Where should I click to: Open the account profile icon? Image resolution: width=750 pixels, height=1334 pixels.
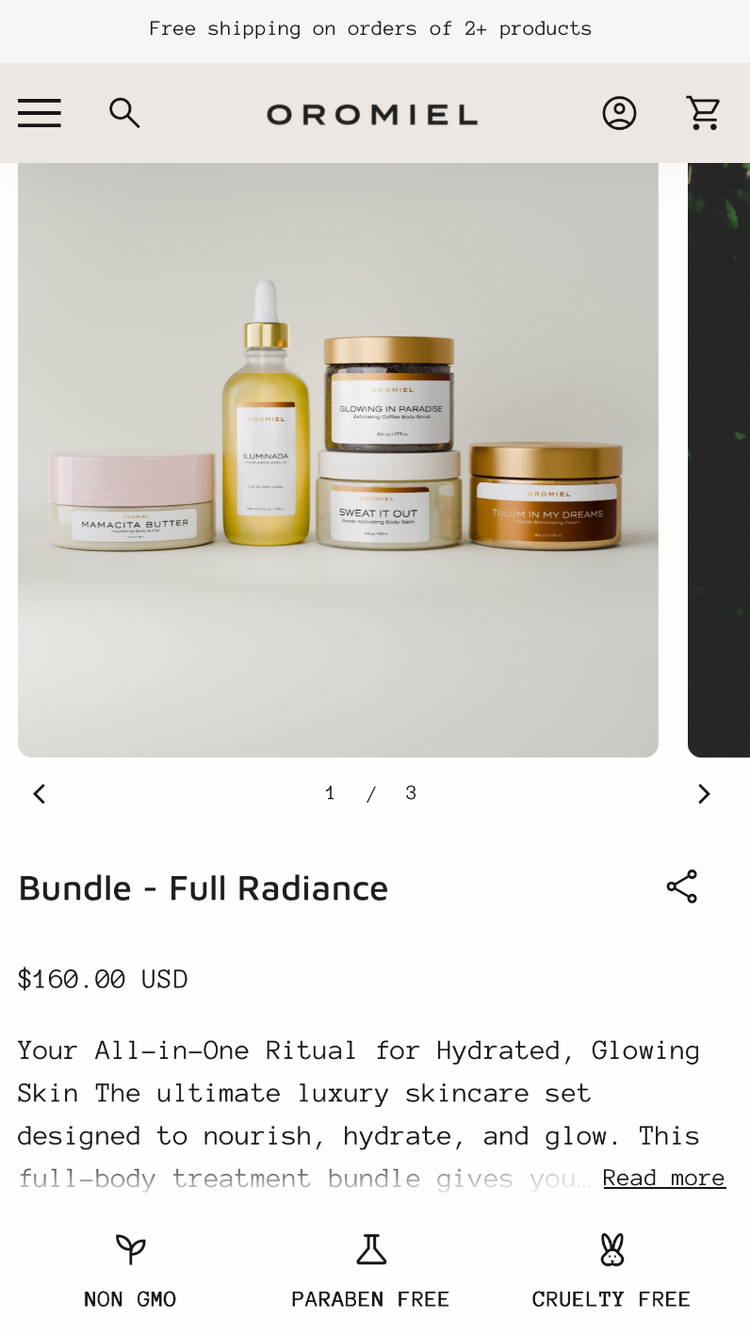[x=619, y=113]
